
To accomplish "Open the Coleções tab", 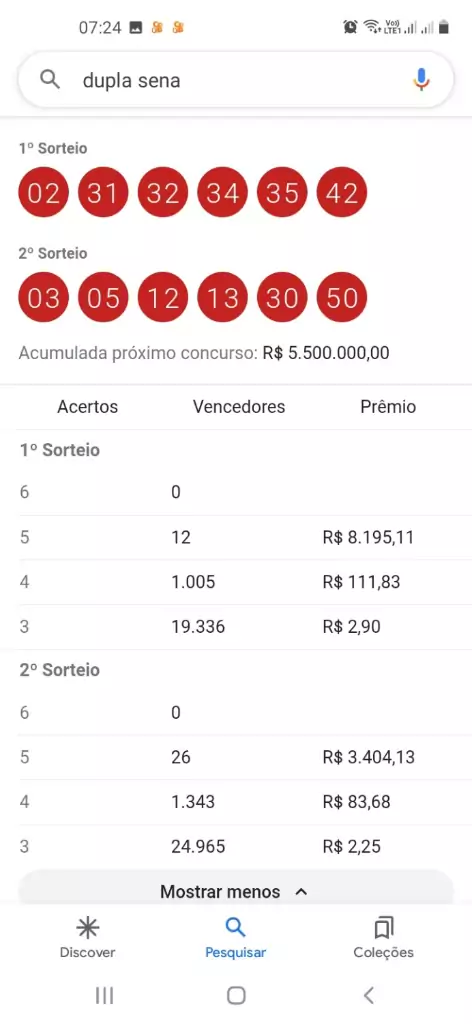I will point(384,936).
